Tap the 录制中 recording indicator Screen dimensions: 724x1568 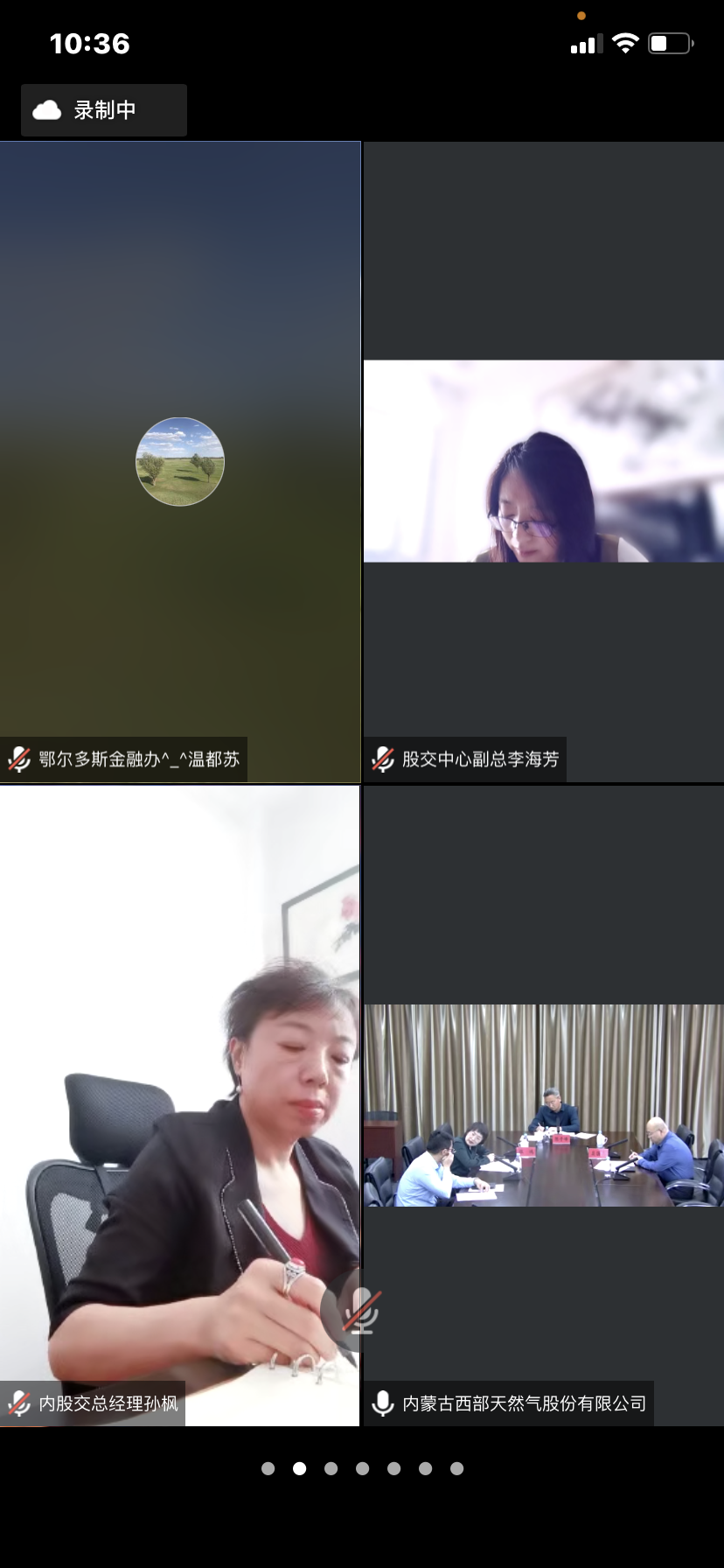coord(104,110)
